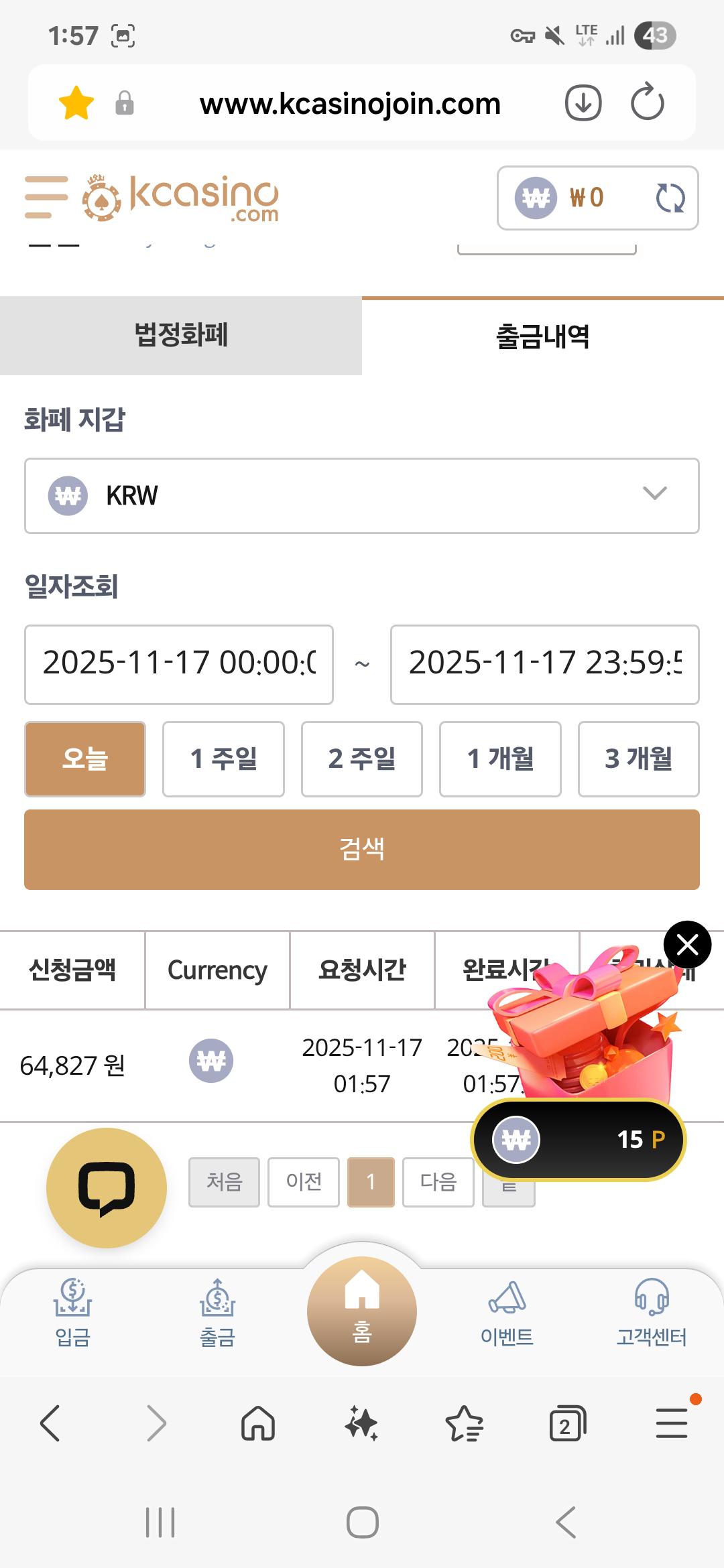
Task: Dismiss the gift box popup
Action: click(687, 945)
